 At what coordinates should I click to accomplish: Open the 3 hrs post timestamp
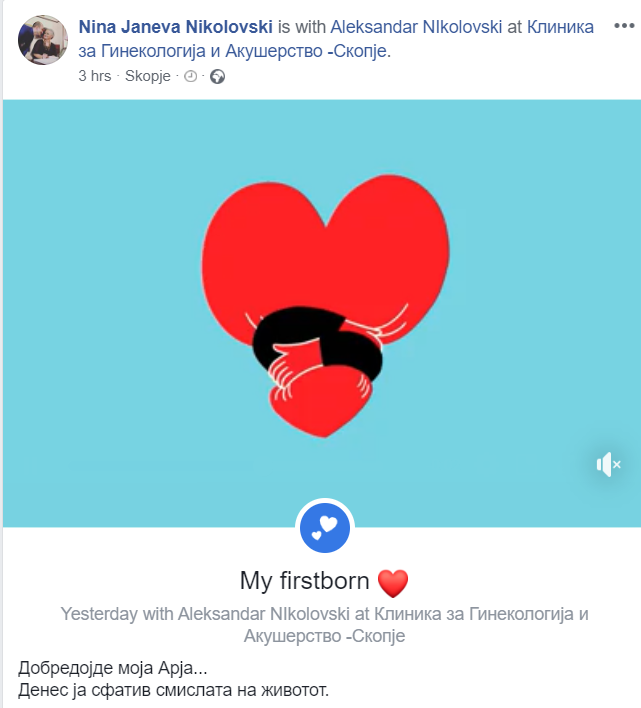click(94, 76)
